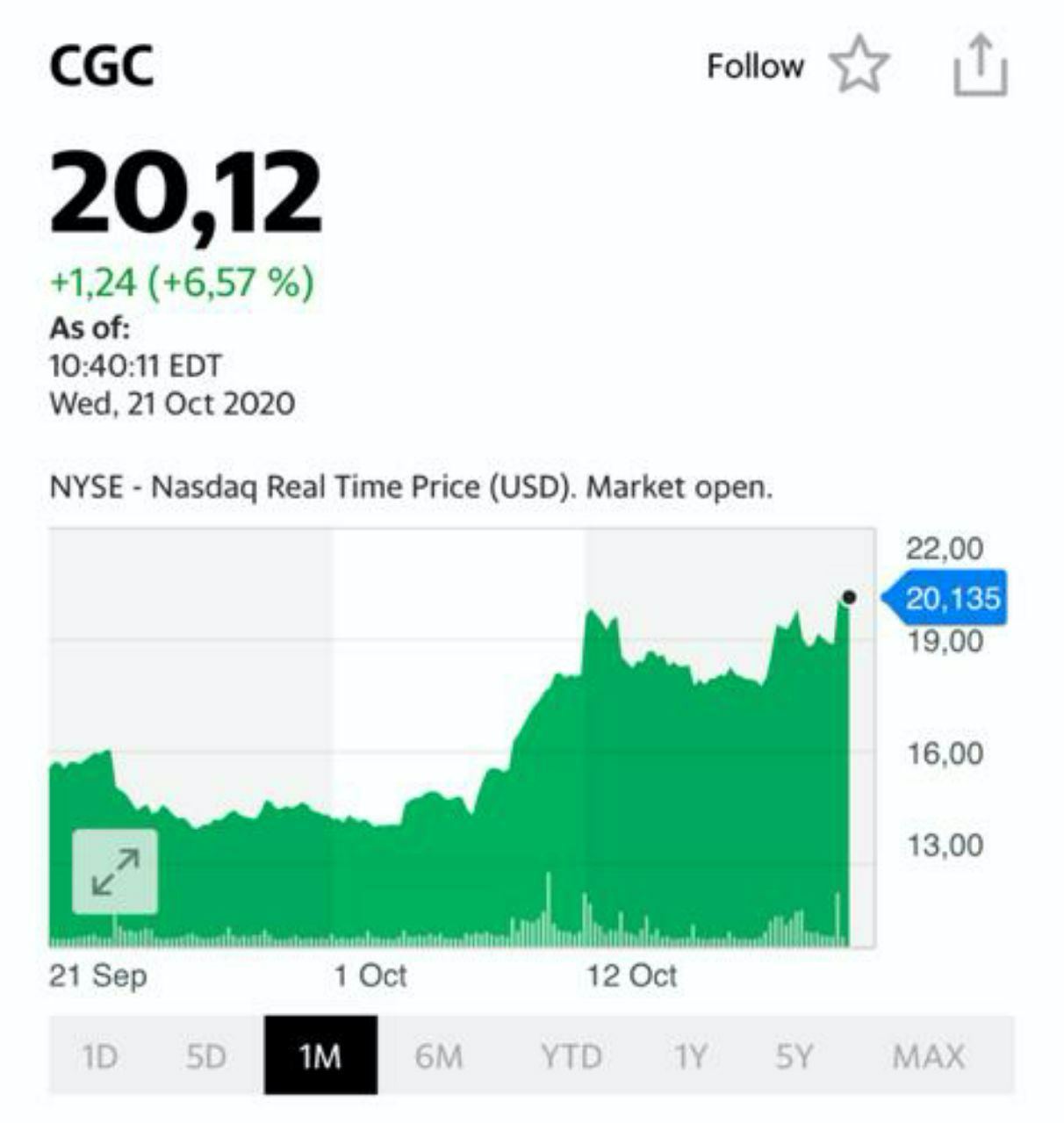The image size is (1064, 1123).
Task: Share the CGC quote
Action: [981, 65]
